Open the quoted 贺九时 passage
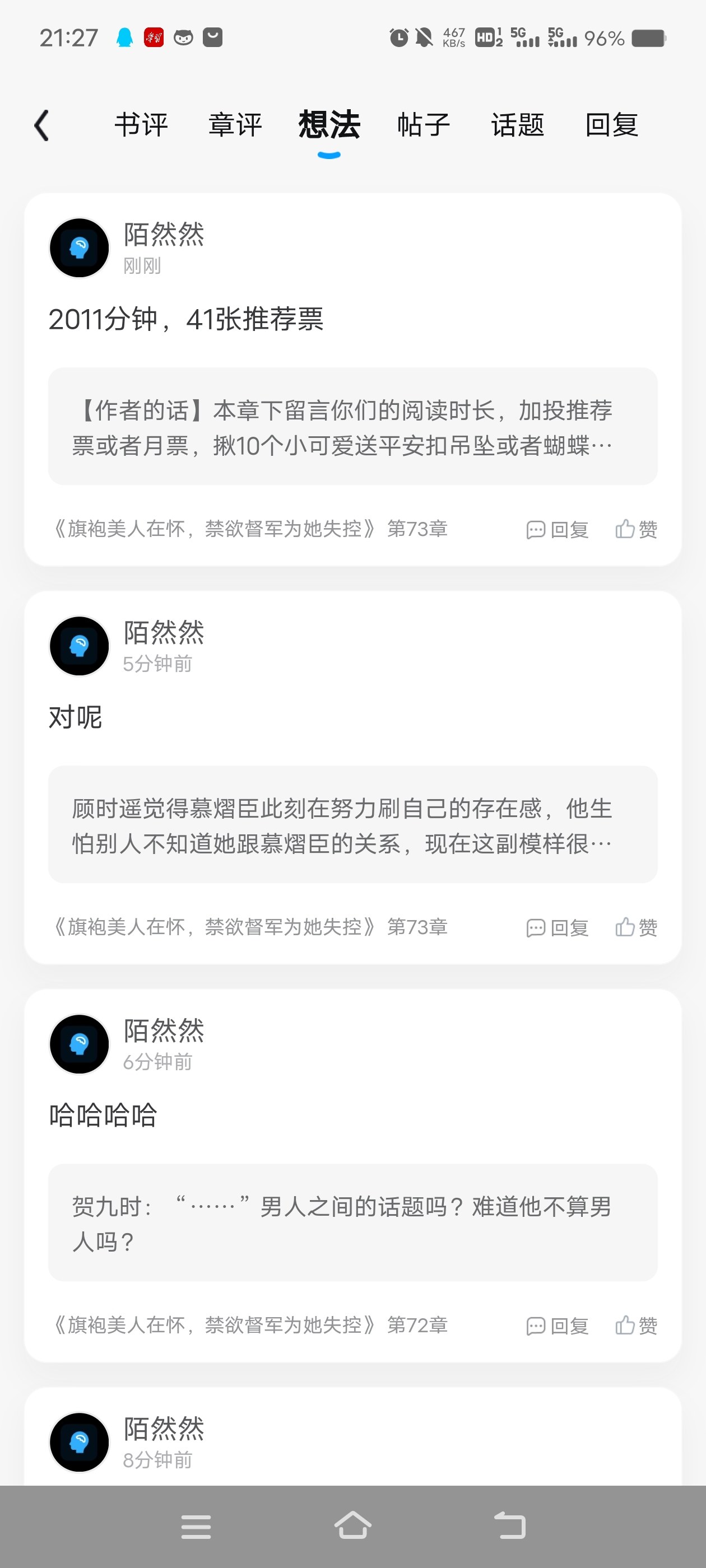Viewport: 706px width, 1568px height. 352,1222
